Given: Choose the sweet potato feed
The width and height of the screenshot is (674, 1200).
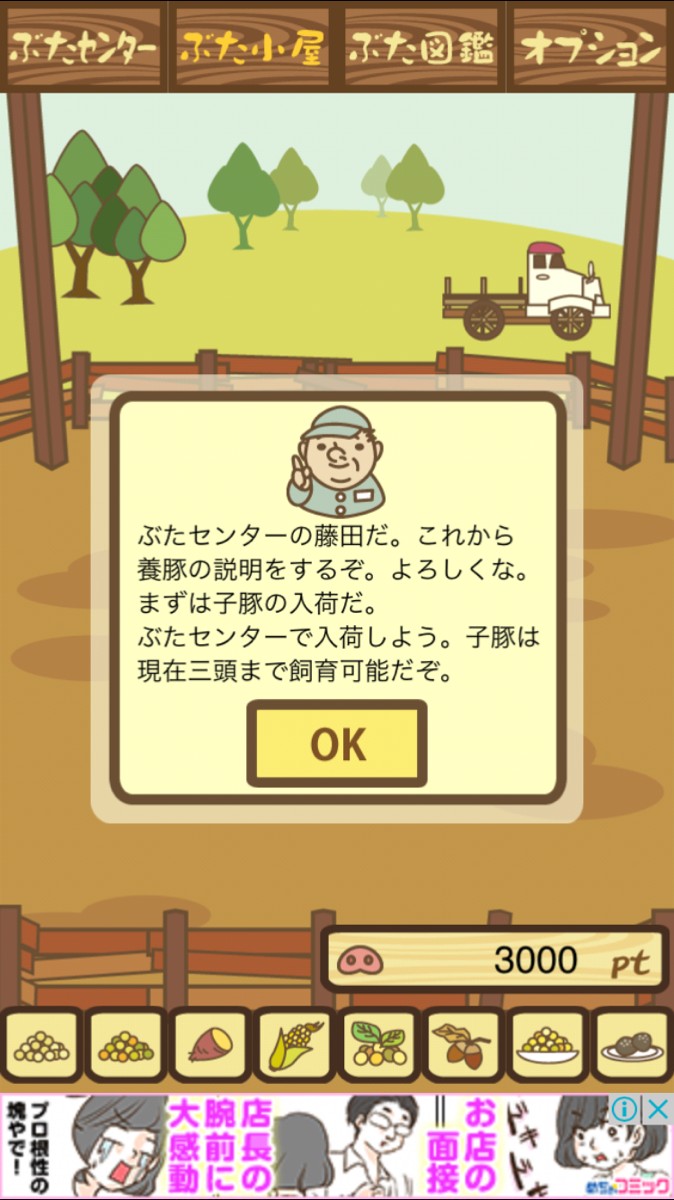Looking at the screenshot, I should coord(210,1045).
